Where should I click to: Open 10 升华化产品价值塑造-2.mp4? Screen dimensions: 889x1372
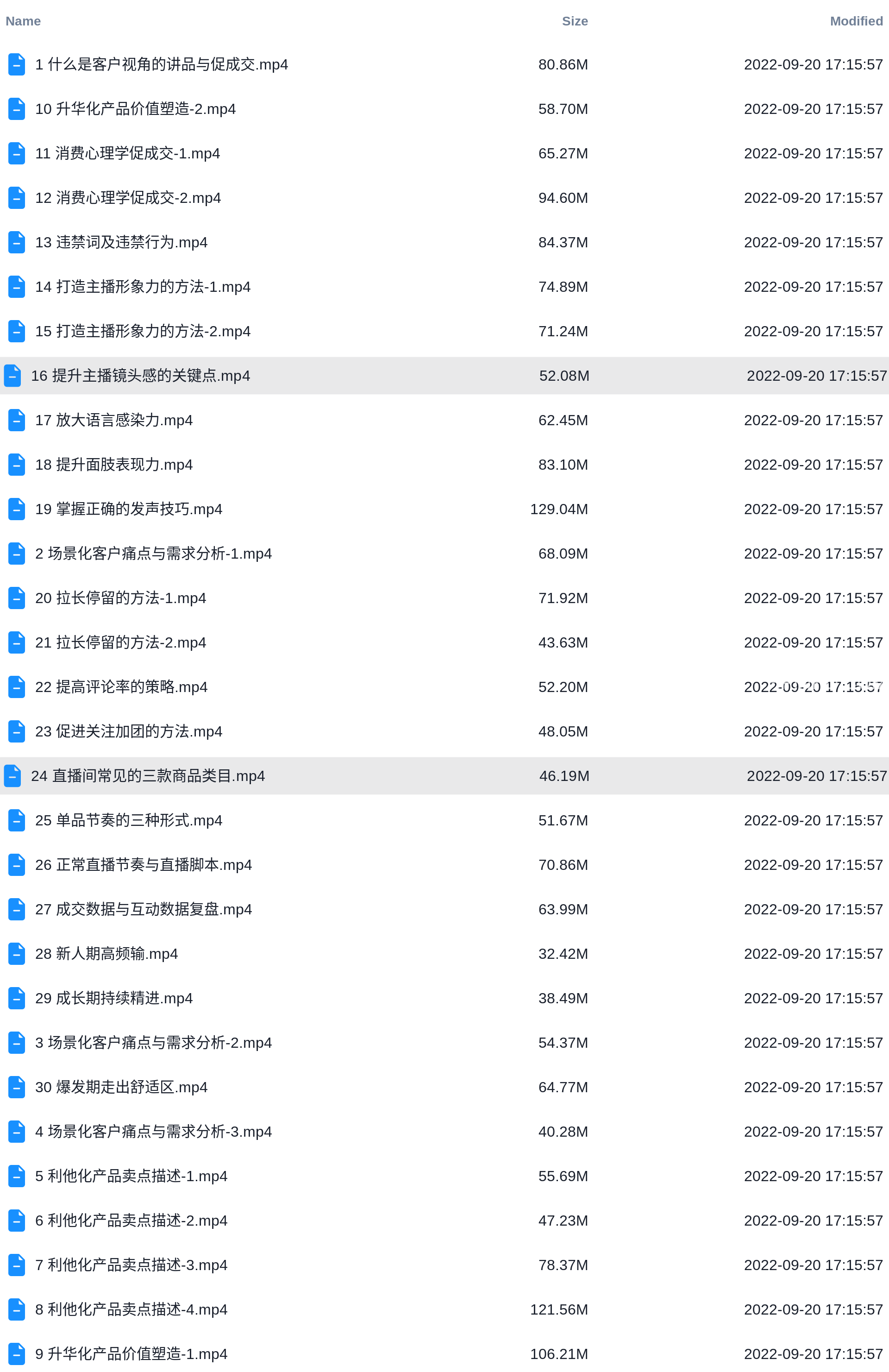(135, 109)
